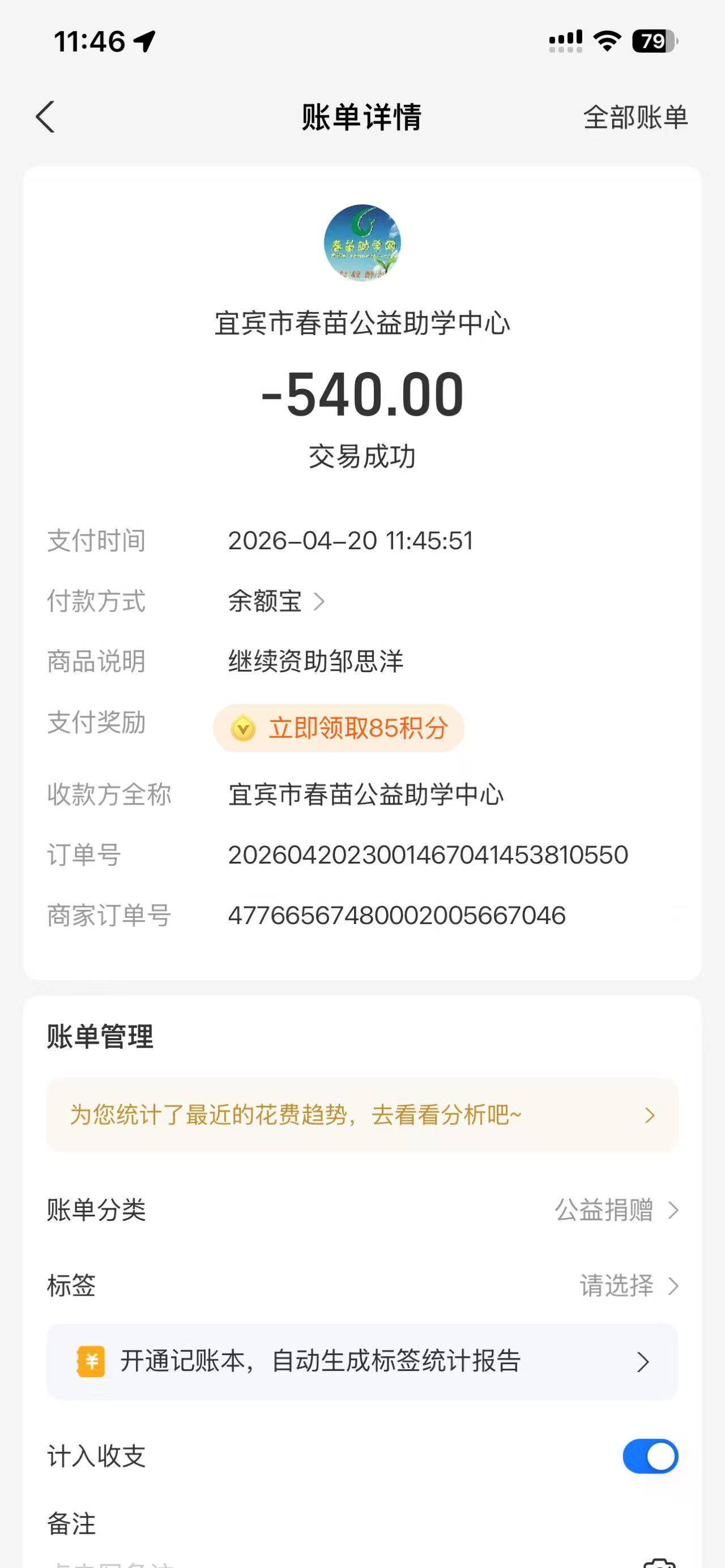Go back using the top-left arrow
This screenshot has height=1568, width=725.
pos(46,117)
